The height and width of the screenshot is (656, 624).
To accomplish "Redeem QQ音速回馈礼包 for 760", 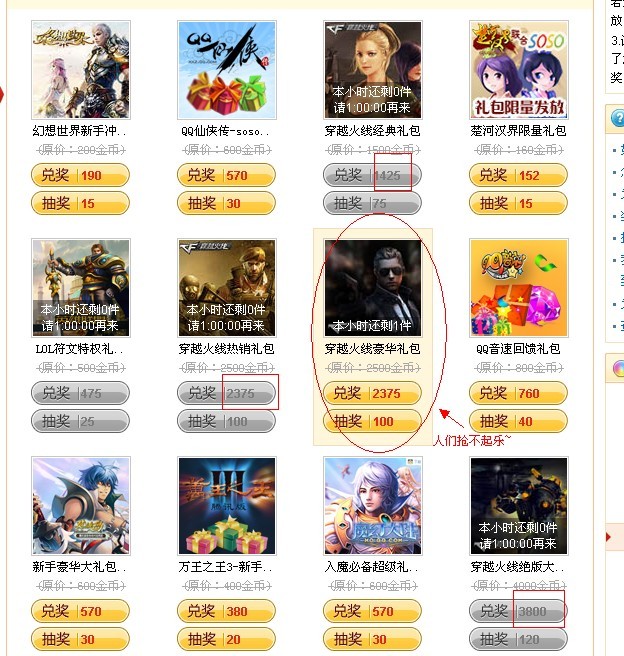I will (x=519, y=393).
